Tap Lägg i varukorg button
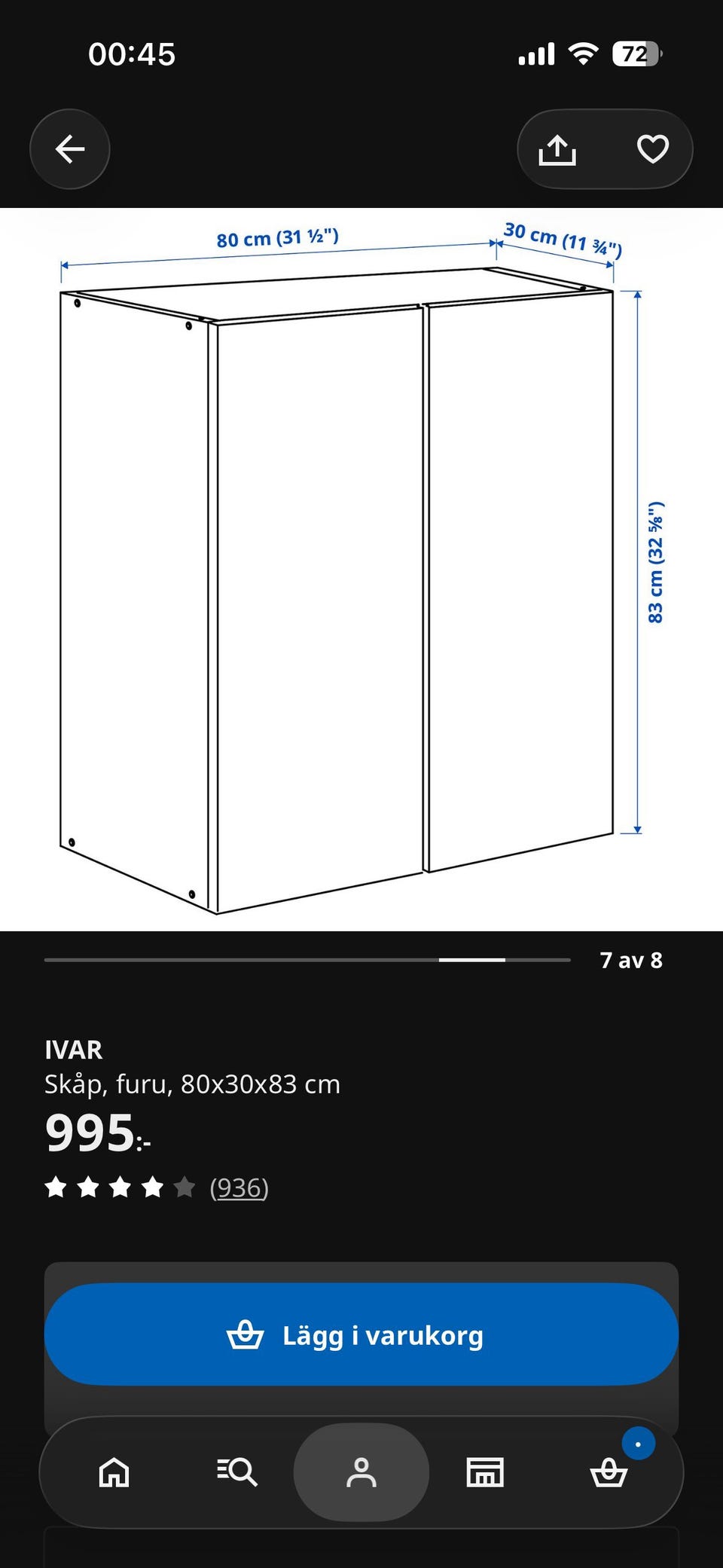Screen dimensions: 723x1568 click(361, 1334)
